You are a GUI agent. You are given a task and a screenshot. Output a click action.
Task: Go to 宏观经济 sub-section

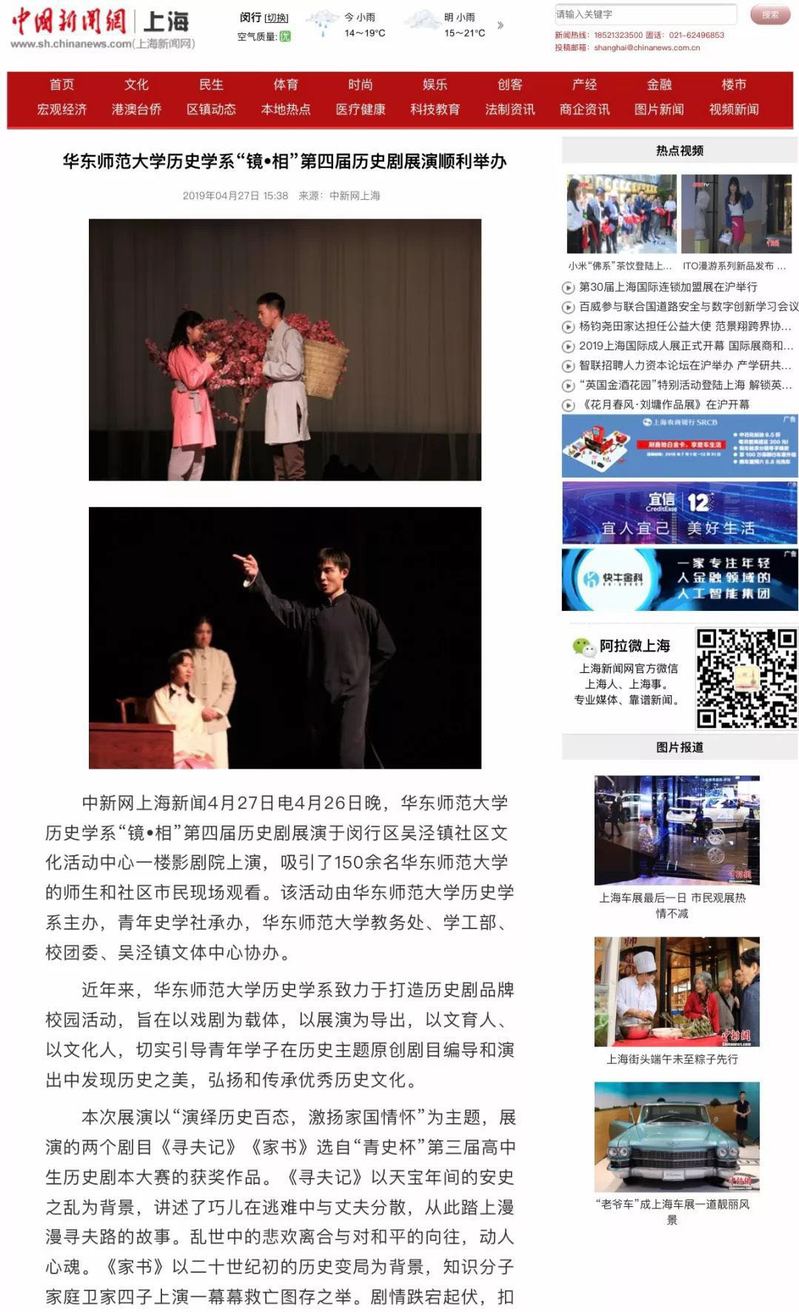coord(62,109)
